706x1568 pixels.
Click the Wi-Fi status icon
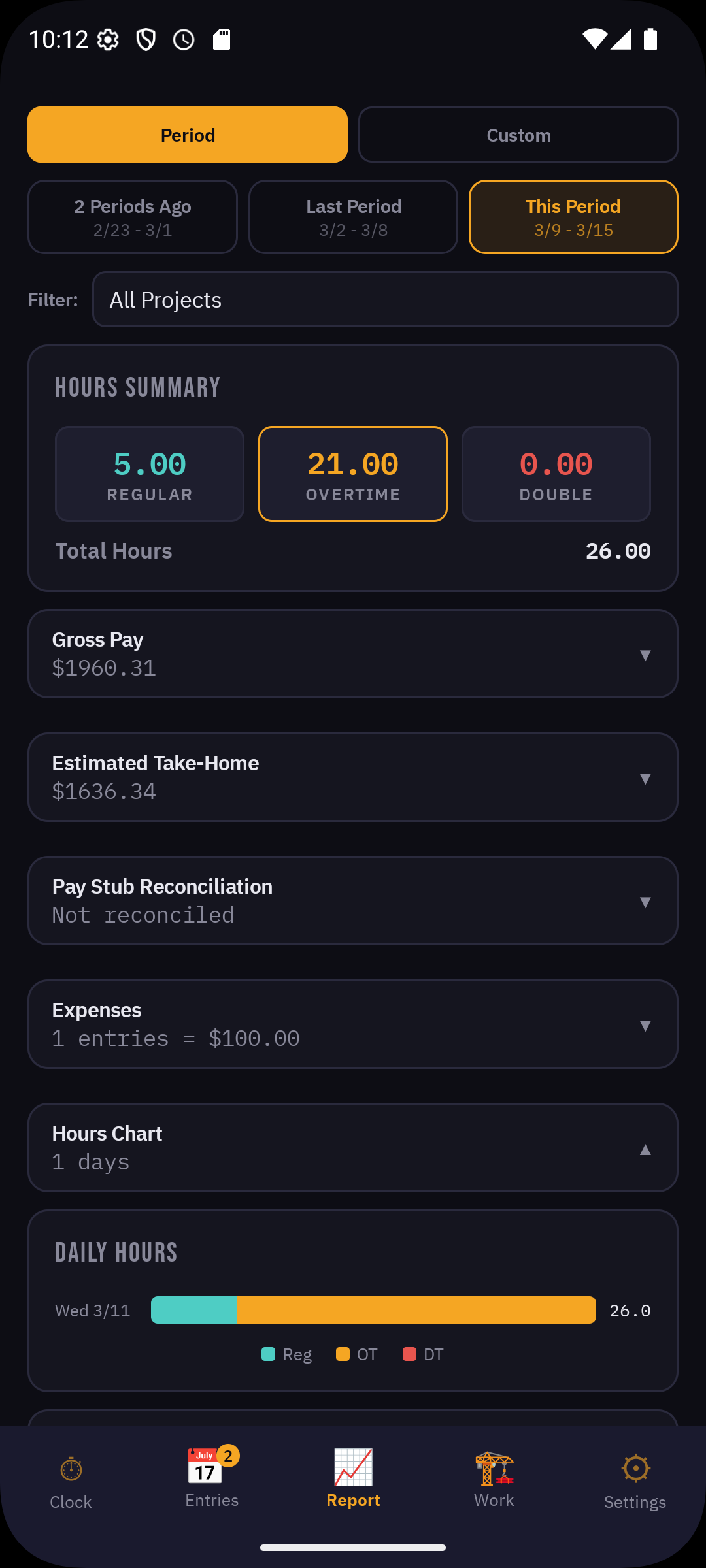(x=594, y=40)
